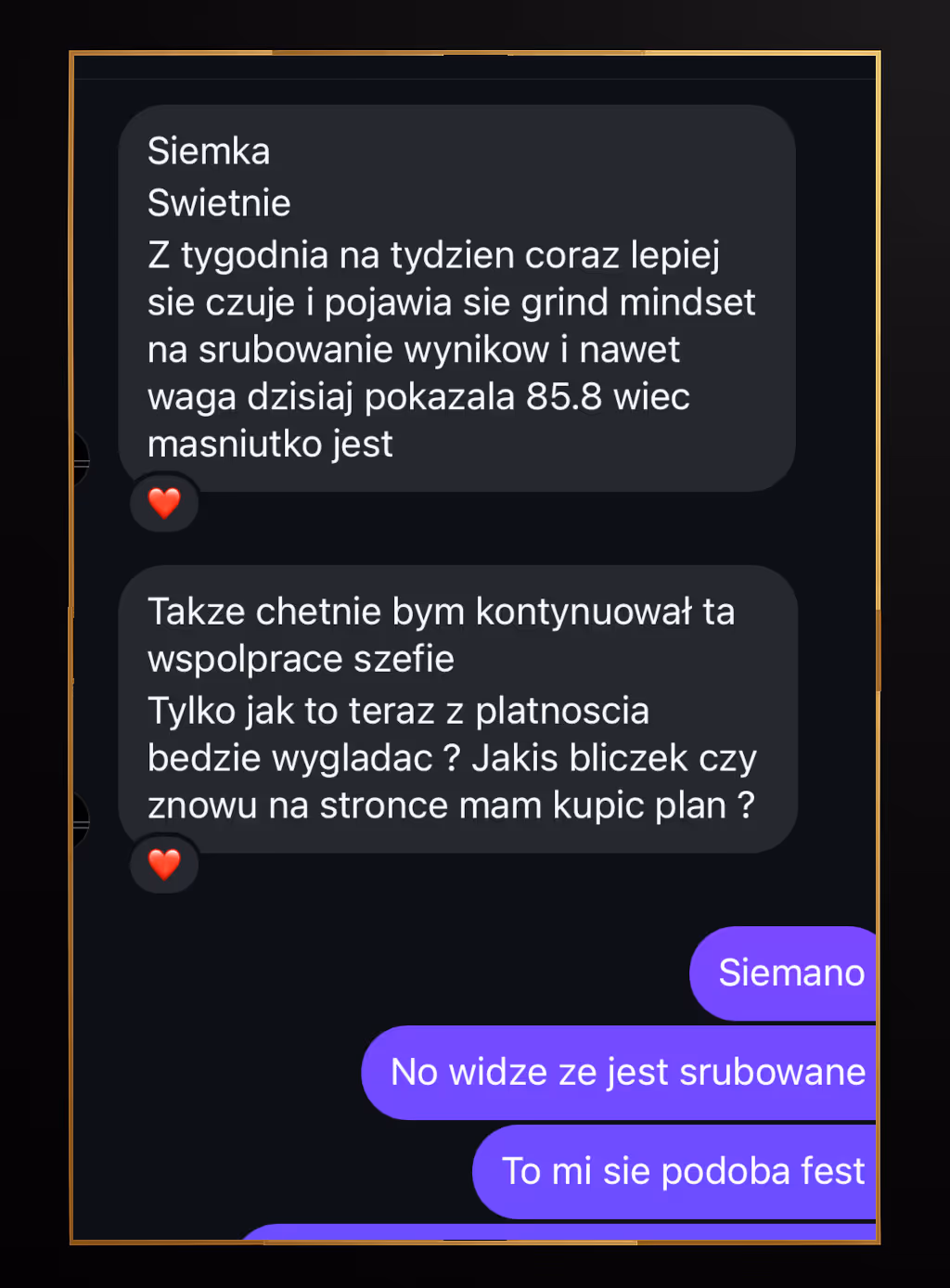Click the 'No widze ze jest srubowane' bubble
Image resolution: width=950 pixels, height=1288 pixels.
[x=627, y=1072]
